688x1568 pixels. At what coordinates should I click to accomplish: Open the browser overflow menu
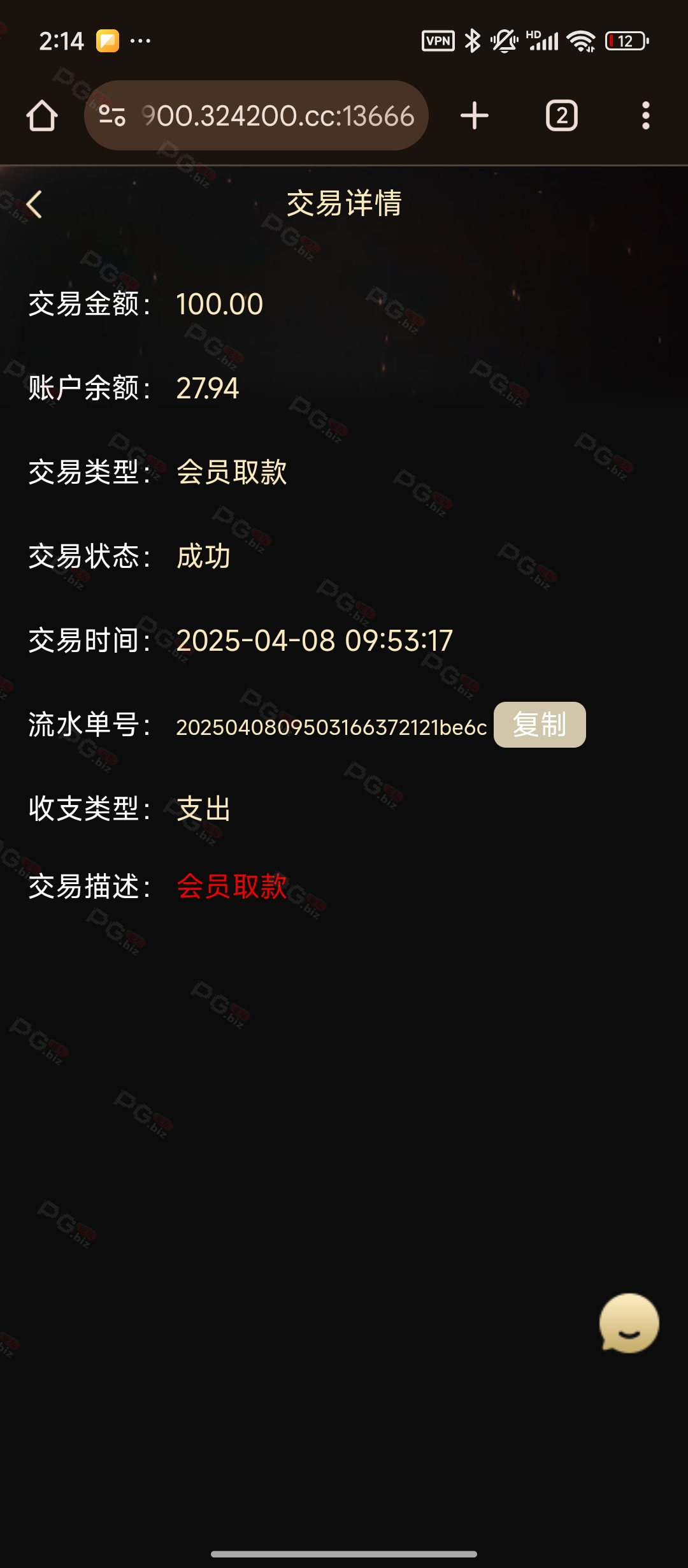pyautogui.click(x=646, y=116)
